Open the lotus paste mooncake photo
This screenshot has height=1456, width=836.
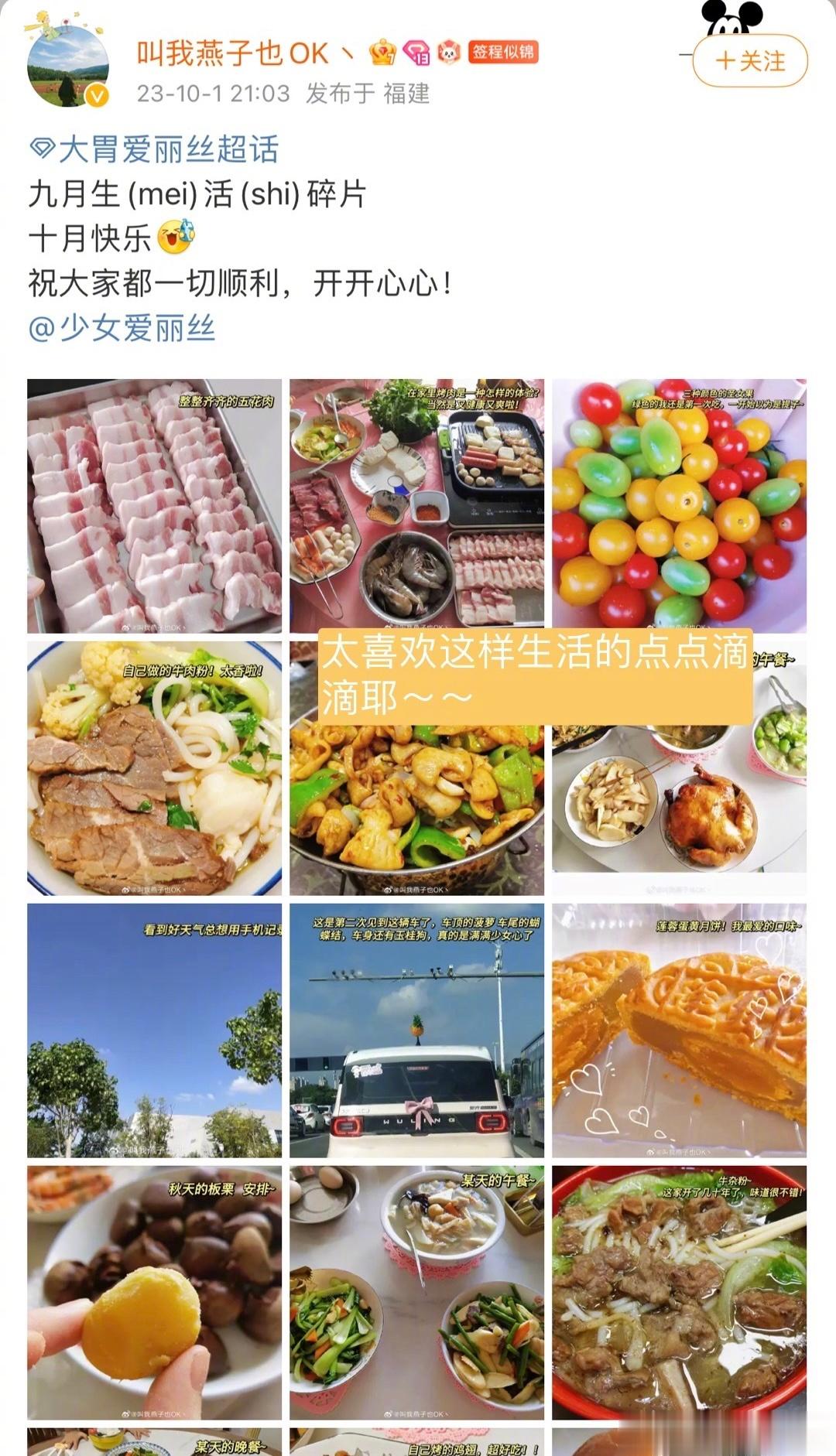[x=679, y=1030]
